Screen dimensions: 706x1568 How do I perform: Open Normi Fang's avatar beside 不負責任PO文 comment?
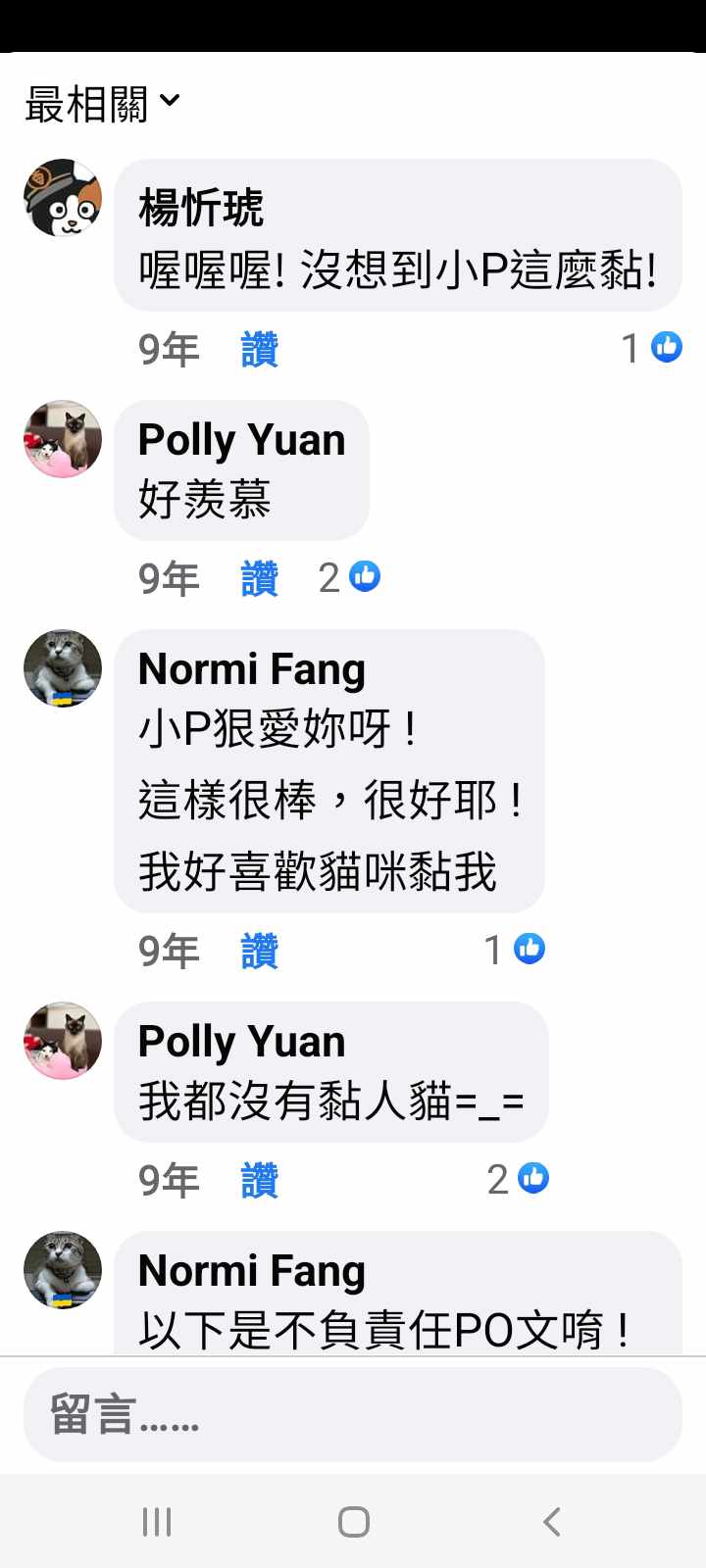(x=63, y=1270)
